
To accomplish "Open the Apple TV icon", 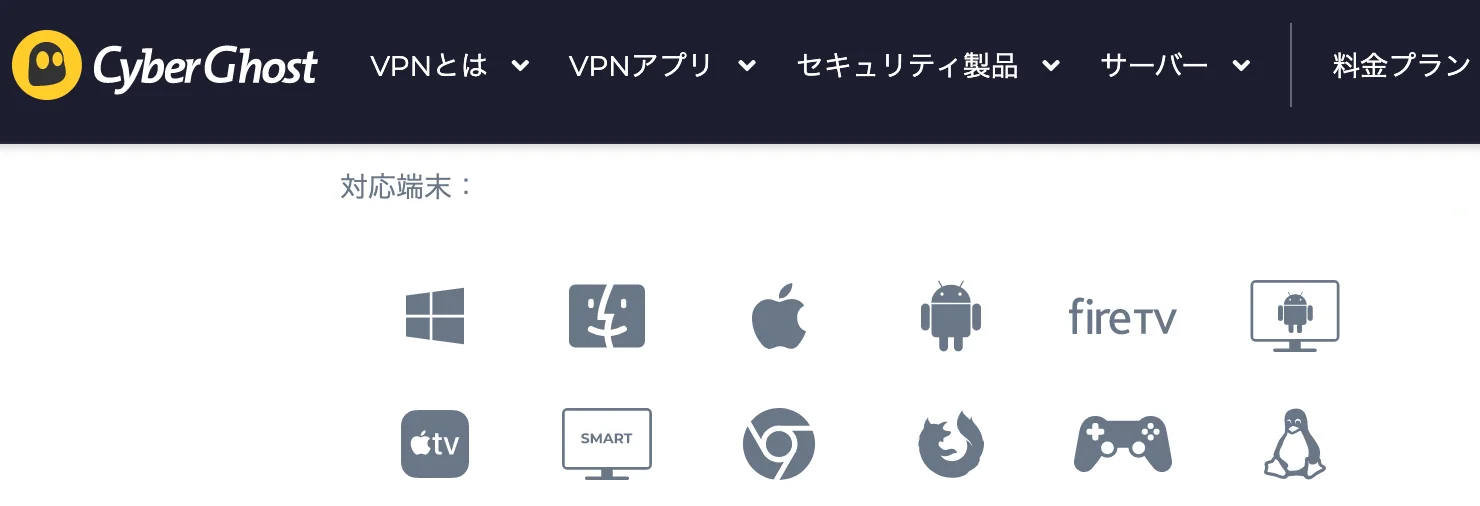I will 435,444.
